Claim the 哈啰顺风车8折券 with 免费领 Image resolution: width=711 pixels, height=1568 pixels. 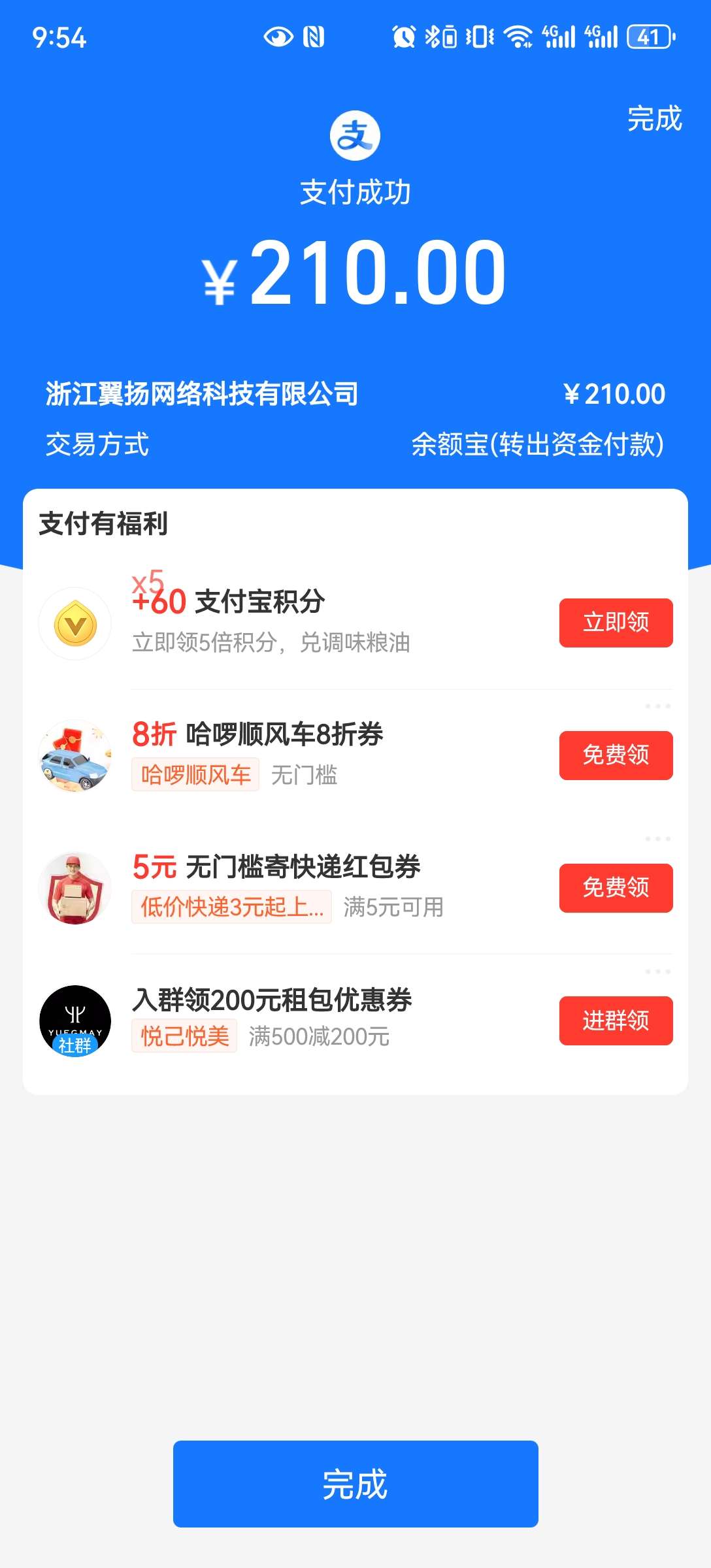[616, 755]
